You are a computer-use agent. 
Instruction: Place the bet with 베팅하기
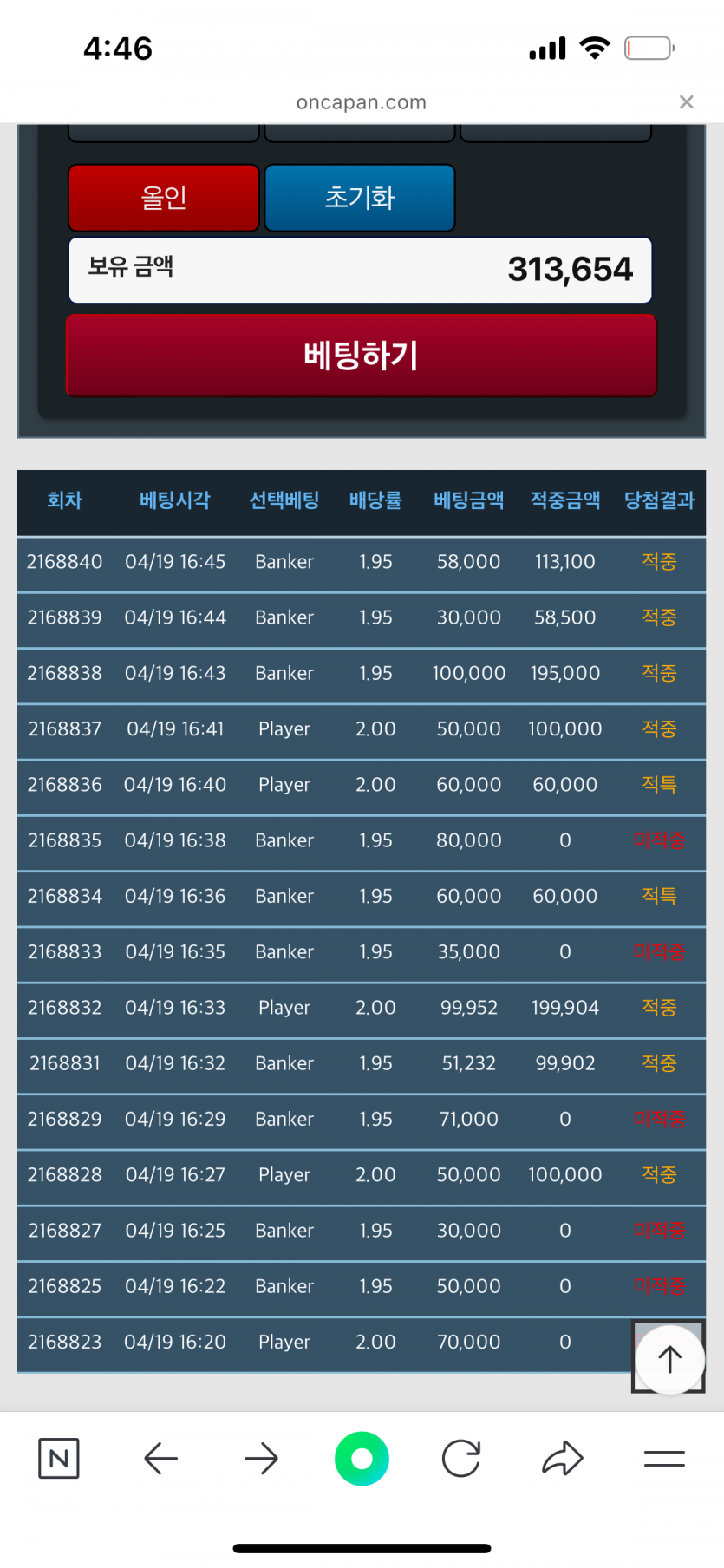click(x=361, y=355)
